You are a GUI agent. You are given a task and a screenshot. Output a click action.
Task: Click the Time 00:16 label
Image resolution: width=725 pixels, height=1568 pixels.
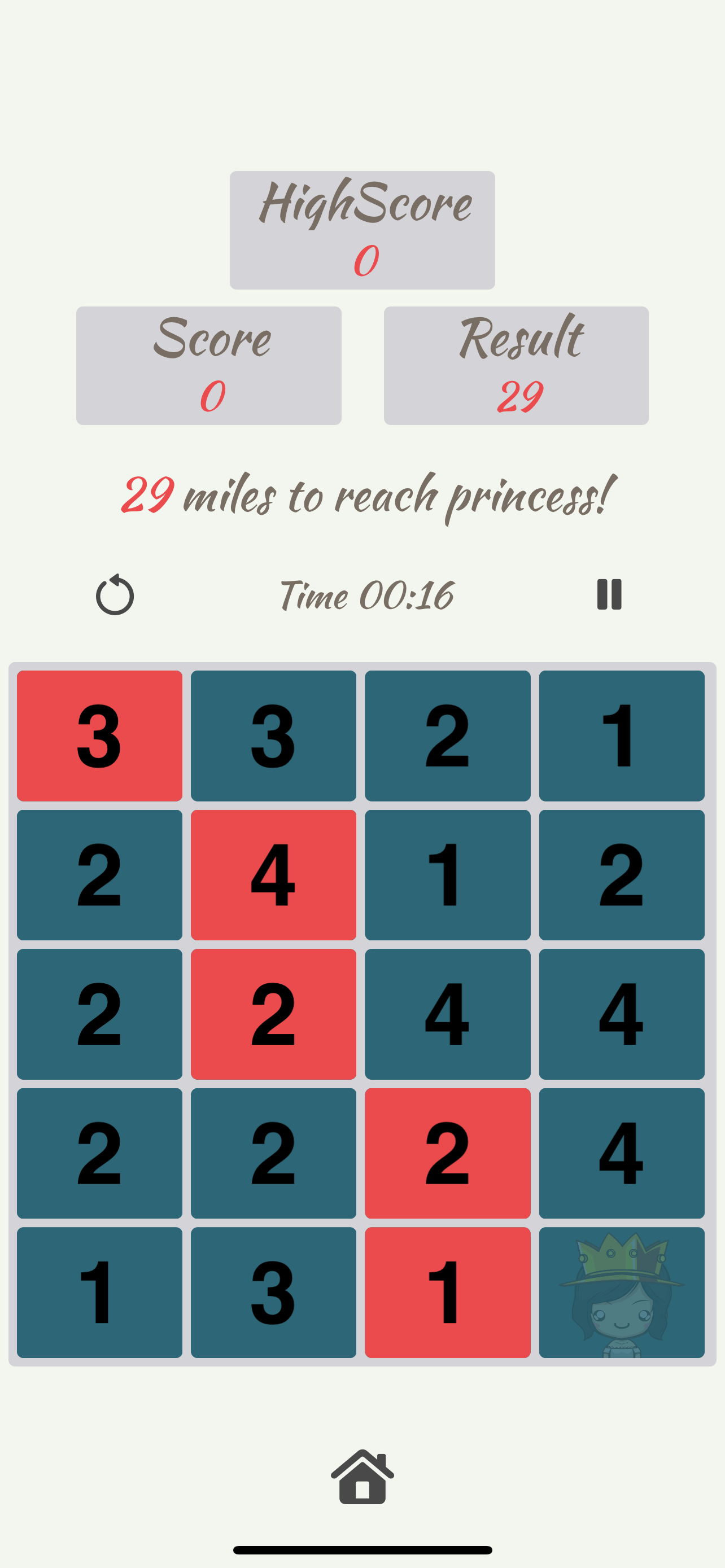[366, 595]
